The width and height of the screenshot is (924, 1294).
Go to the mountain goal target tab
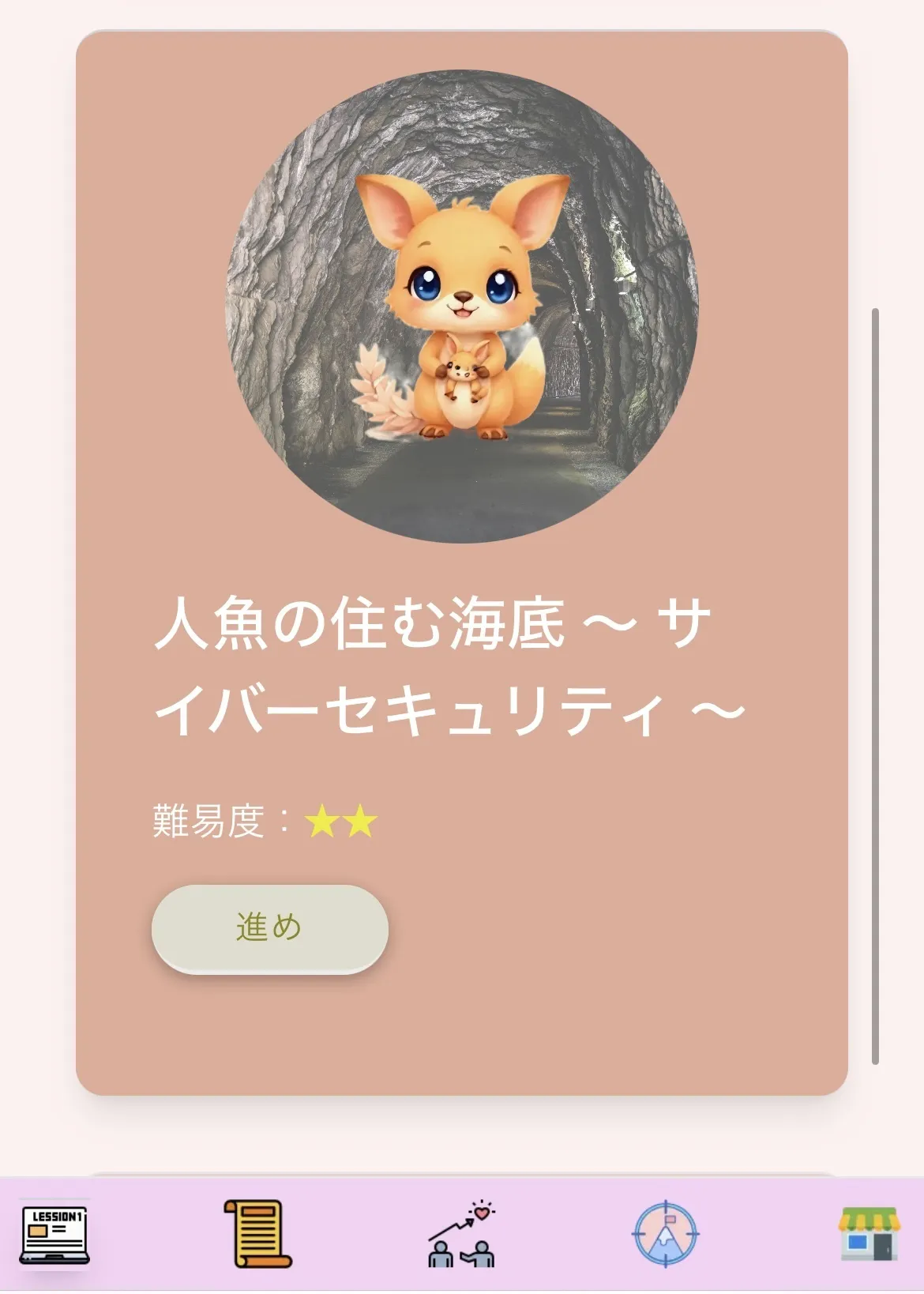pos(665,1234)
